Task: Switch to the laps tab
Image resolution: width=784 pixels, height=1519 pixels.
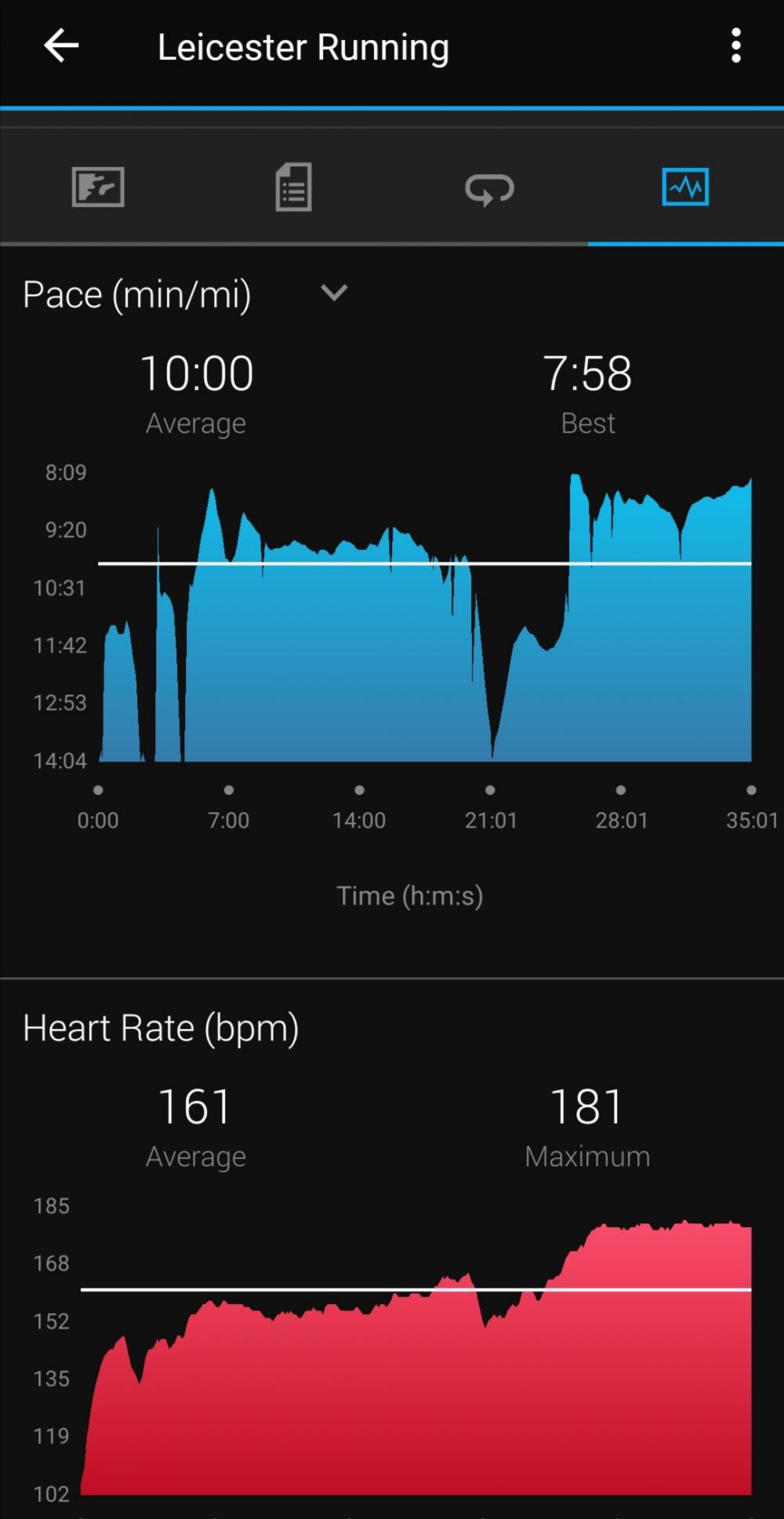Action: coord(489,188)
